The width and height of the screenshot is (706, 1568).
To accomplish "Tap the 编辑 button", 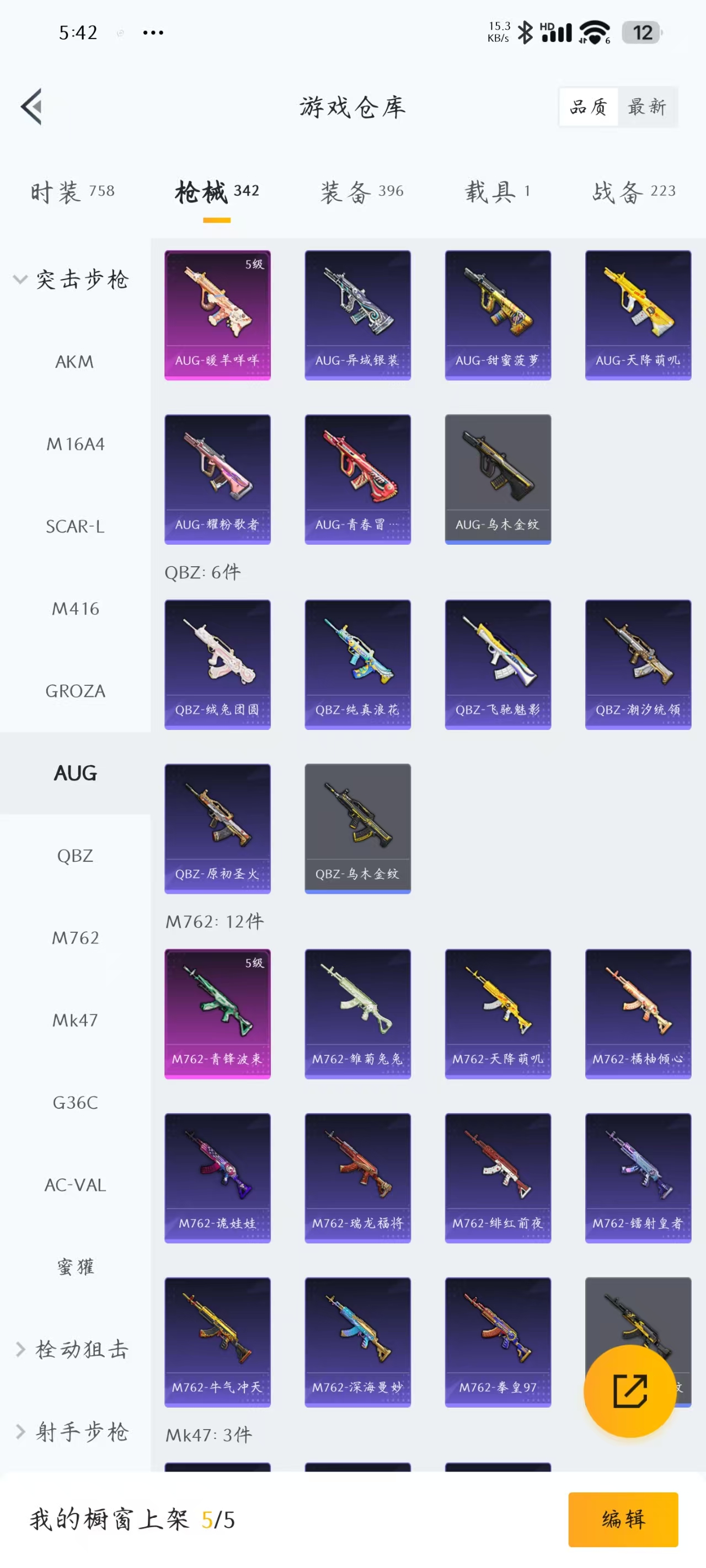I will pyautogui.click(x=623, y=1519).
